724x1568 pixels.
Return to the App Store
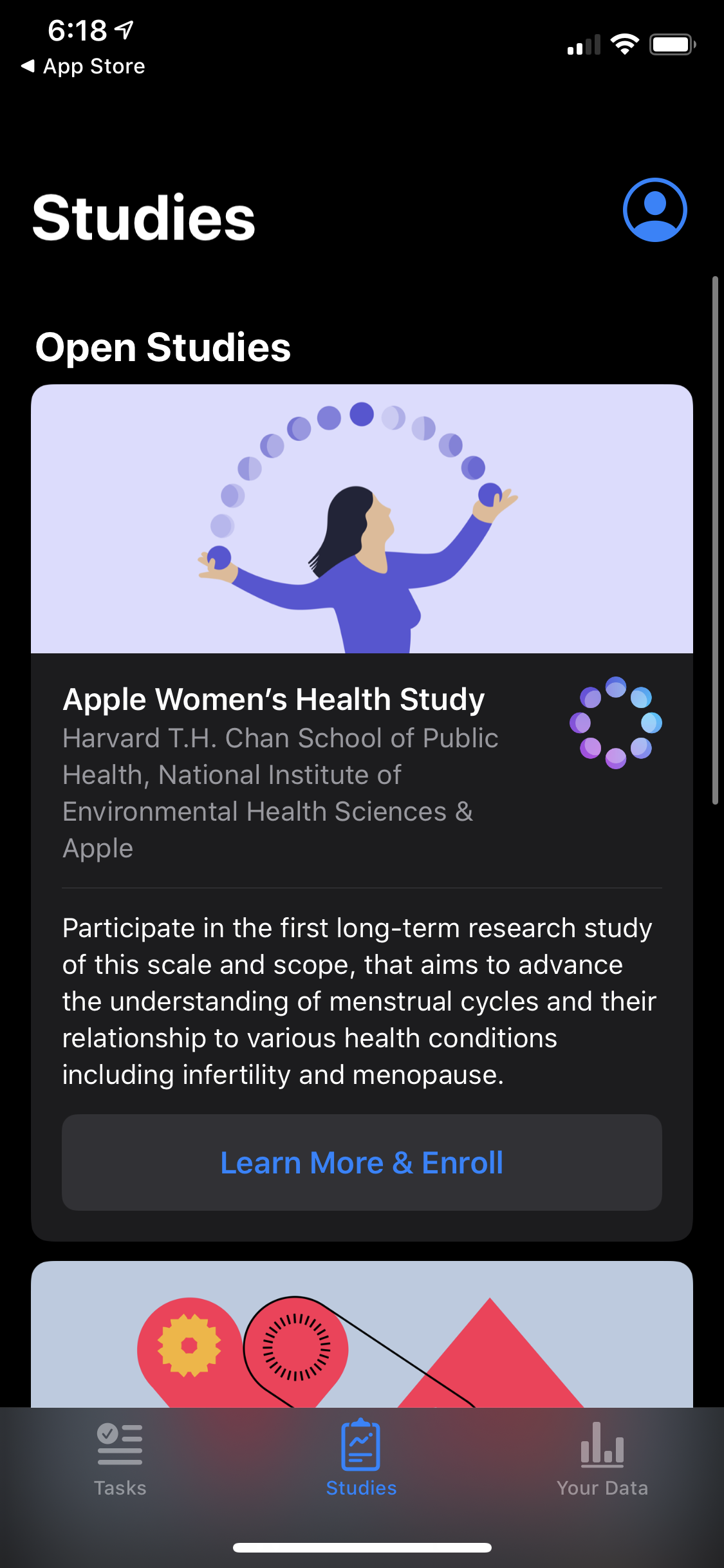click(x=84, y=66)
